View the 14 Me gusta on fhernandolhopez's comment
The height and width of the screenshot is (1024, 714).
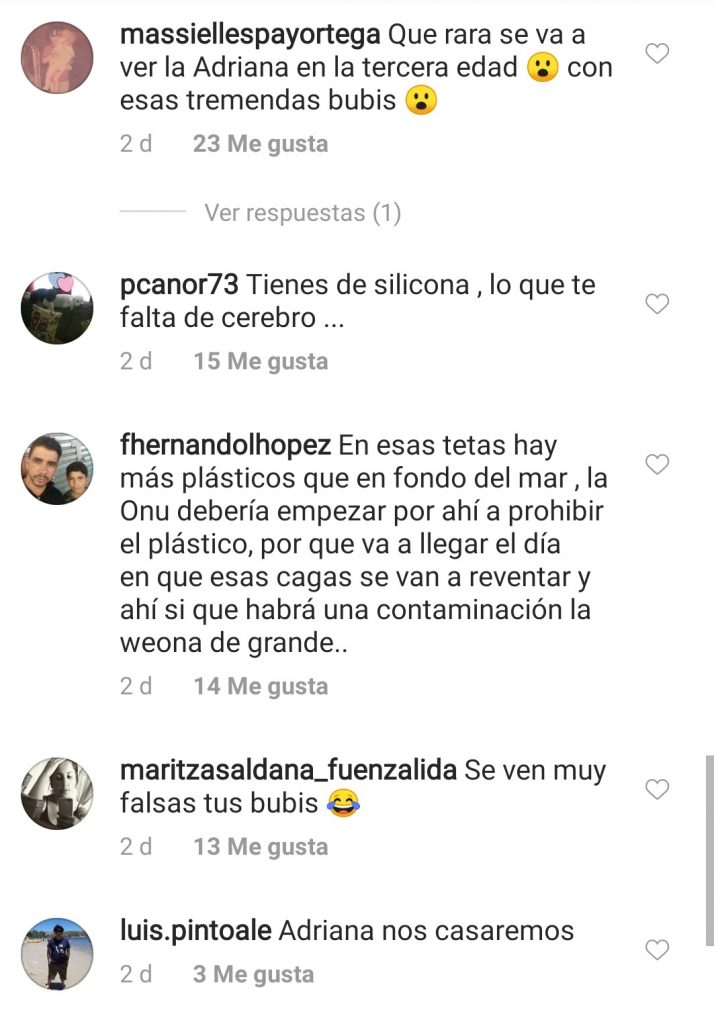260,686
